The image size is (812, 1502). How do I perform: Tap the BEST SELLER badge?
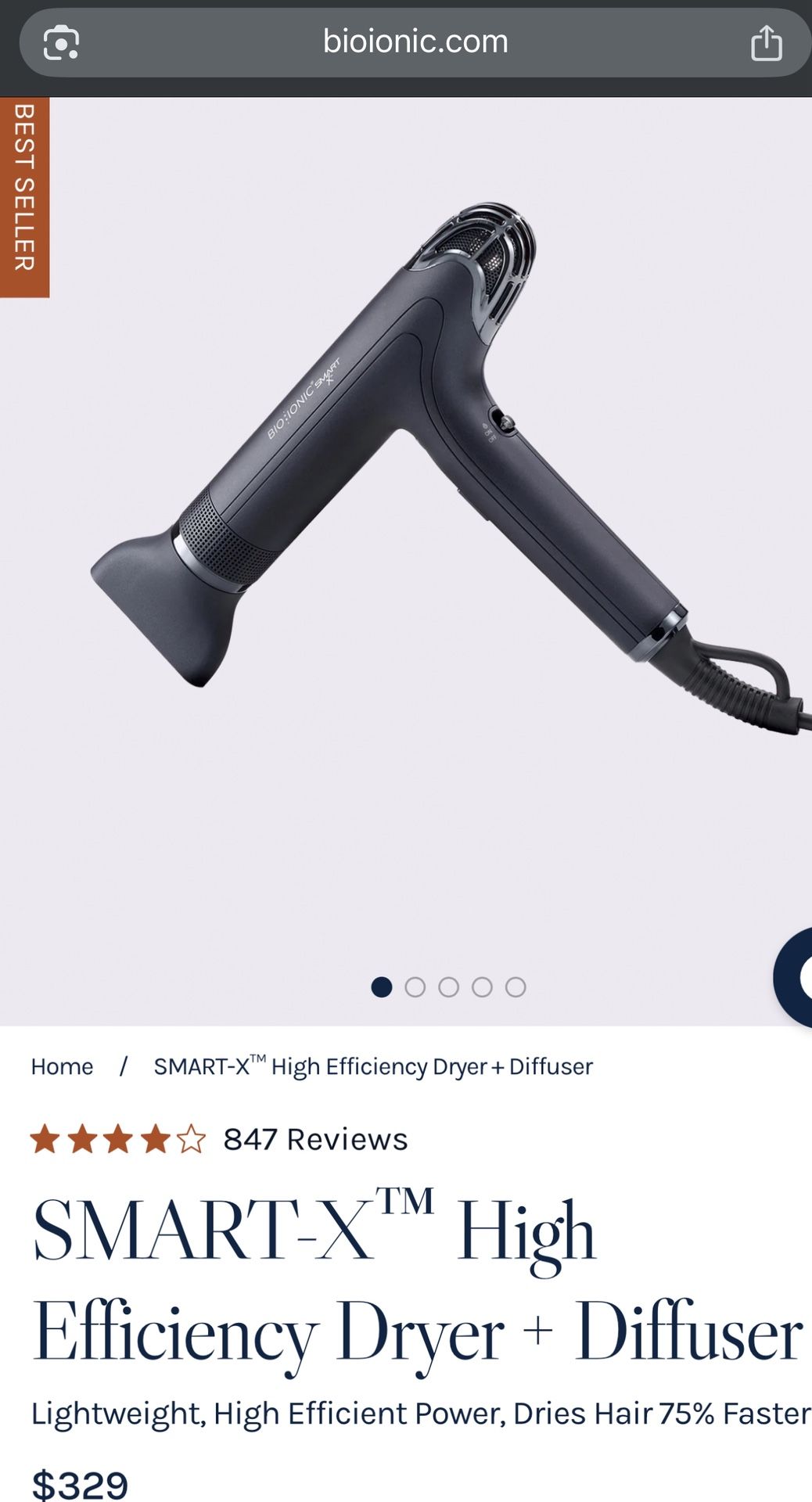click(x=26, y=196)
